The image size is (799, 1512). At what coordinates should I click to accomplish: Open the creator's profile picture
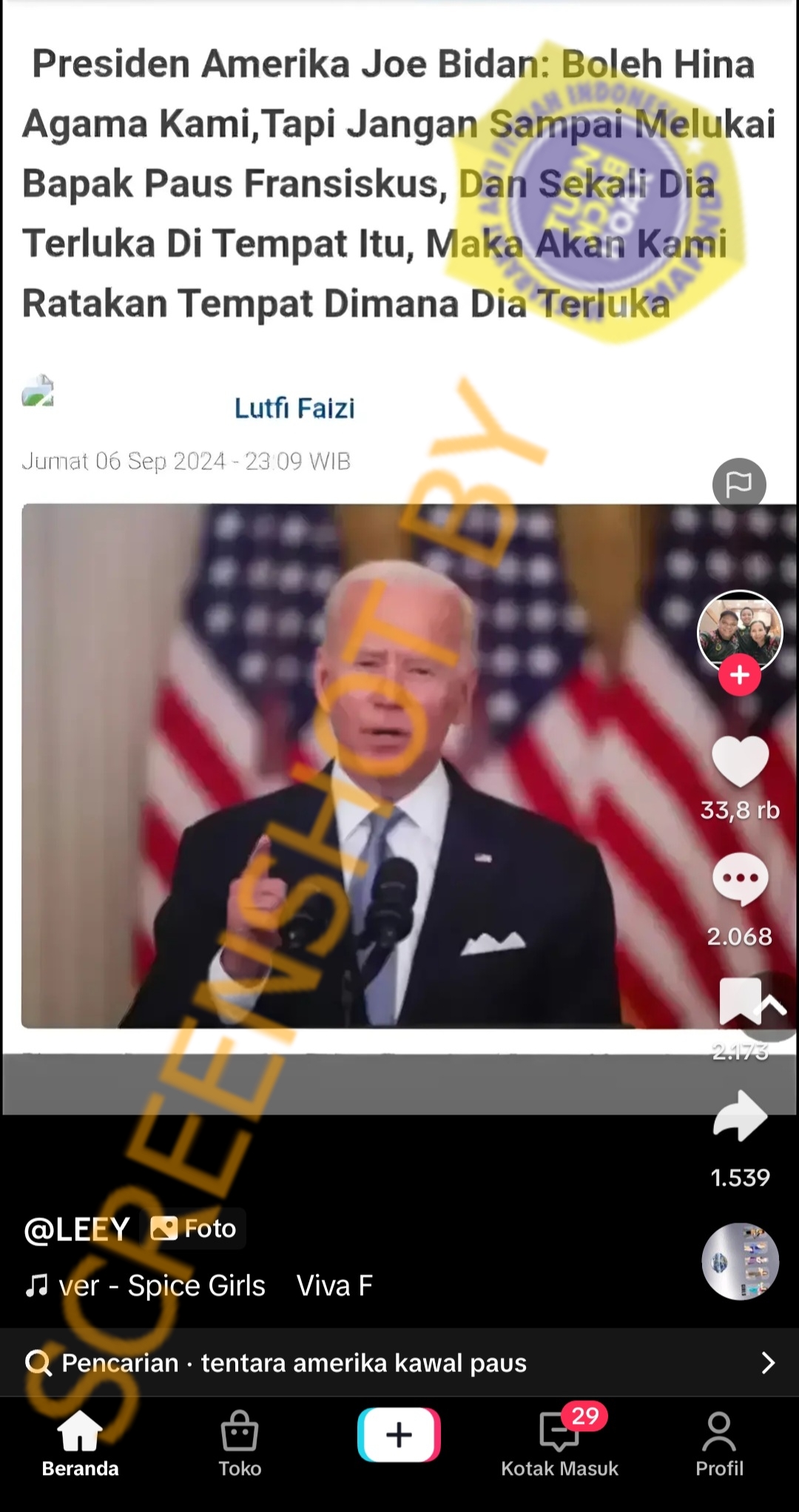(x=740, y=631)
